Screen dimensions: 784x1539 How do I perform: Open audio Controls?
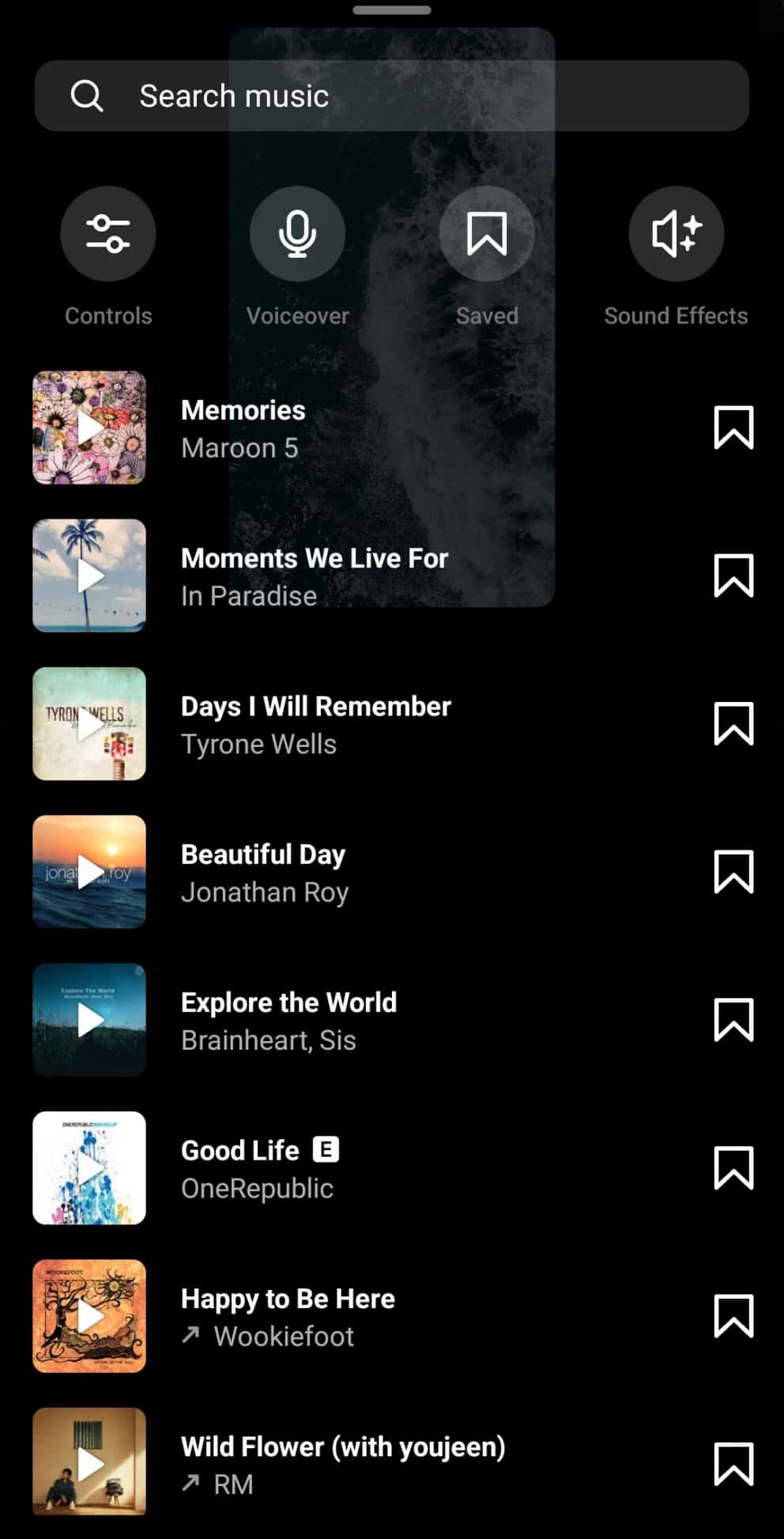108,234
